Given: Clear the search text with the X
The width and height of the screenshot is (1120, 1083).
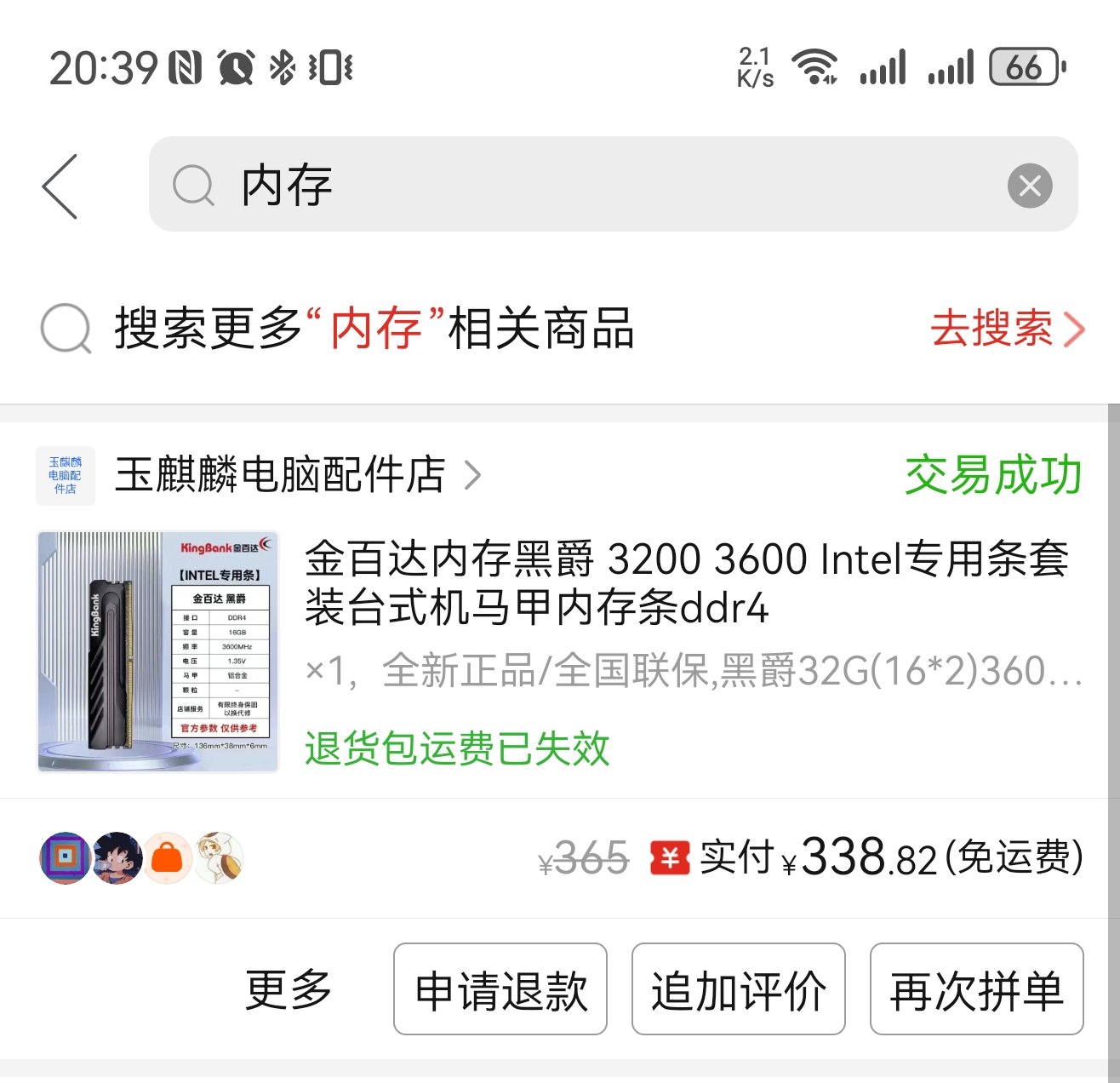Looking at the screenshot, I should [x=1030, y=186].
